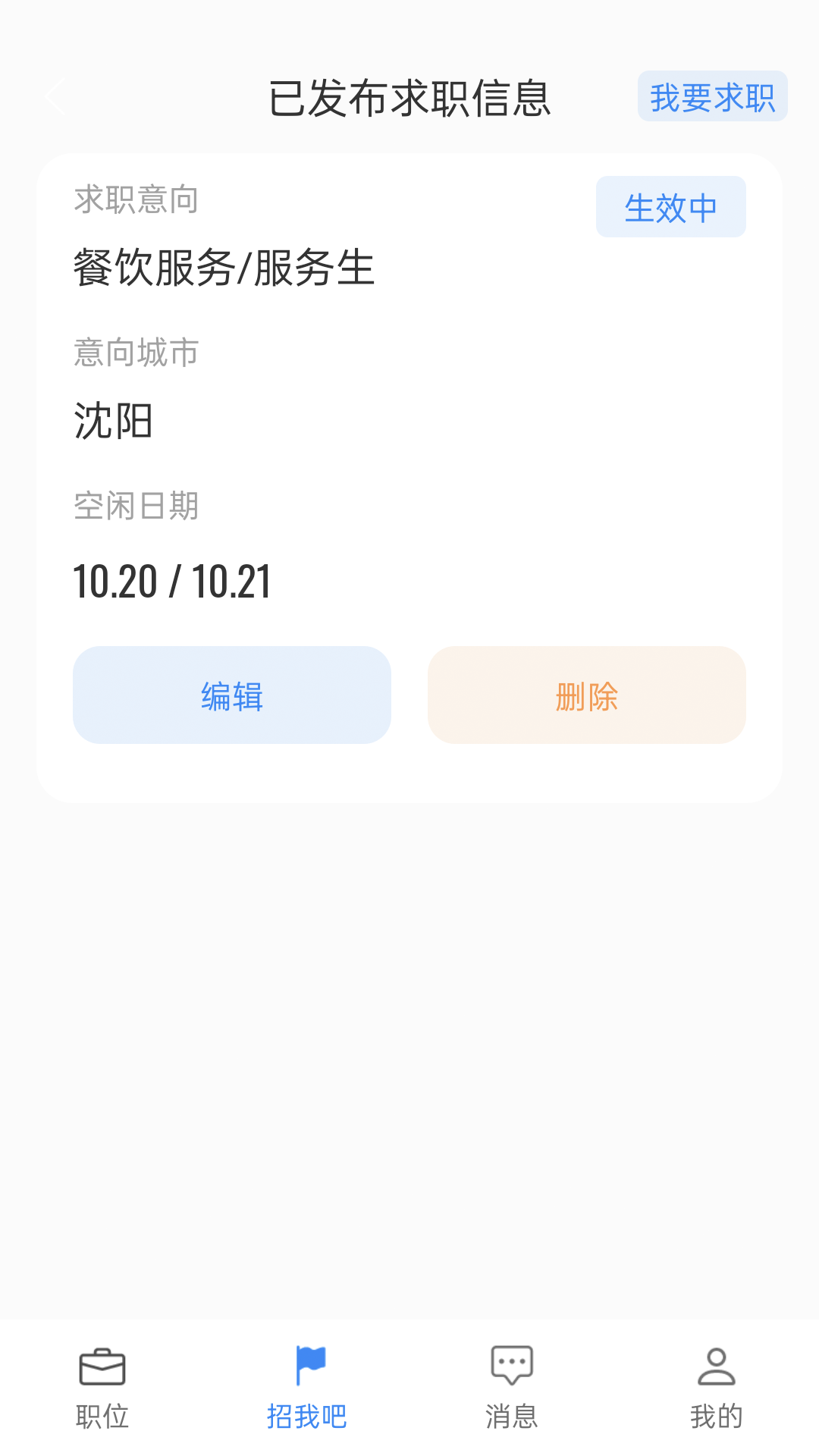Click the 已发布求职信息 page title

409,97
